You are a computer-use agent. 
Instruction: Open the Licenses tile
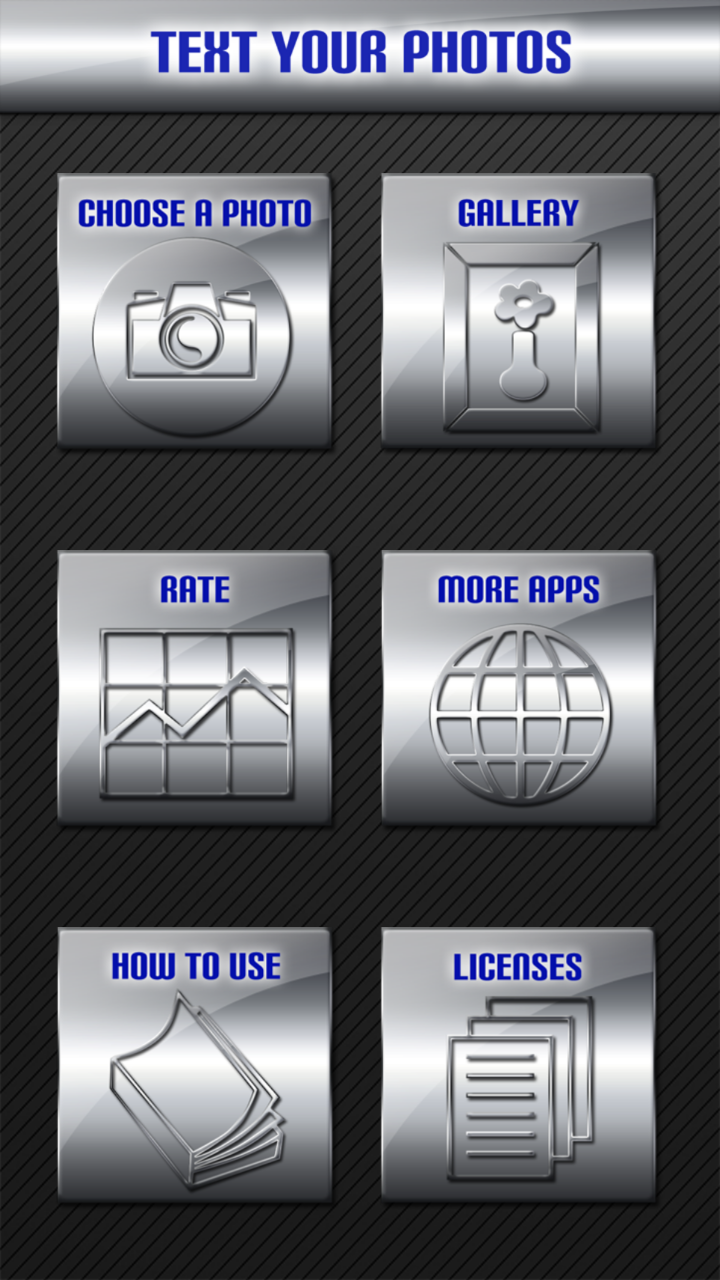pos(518,1065)
